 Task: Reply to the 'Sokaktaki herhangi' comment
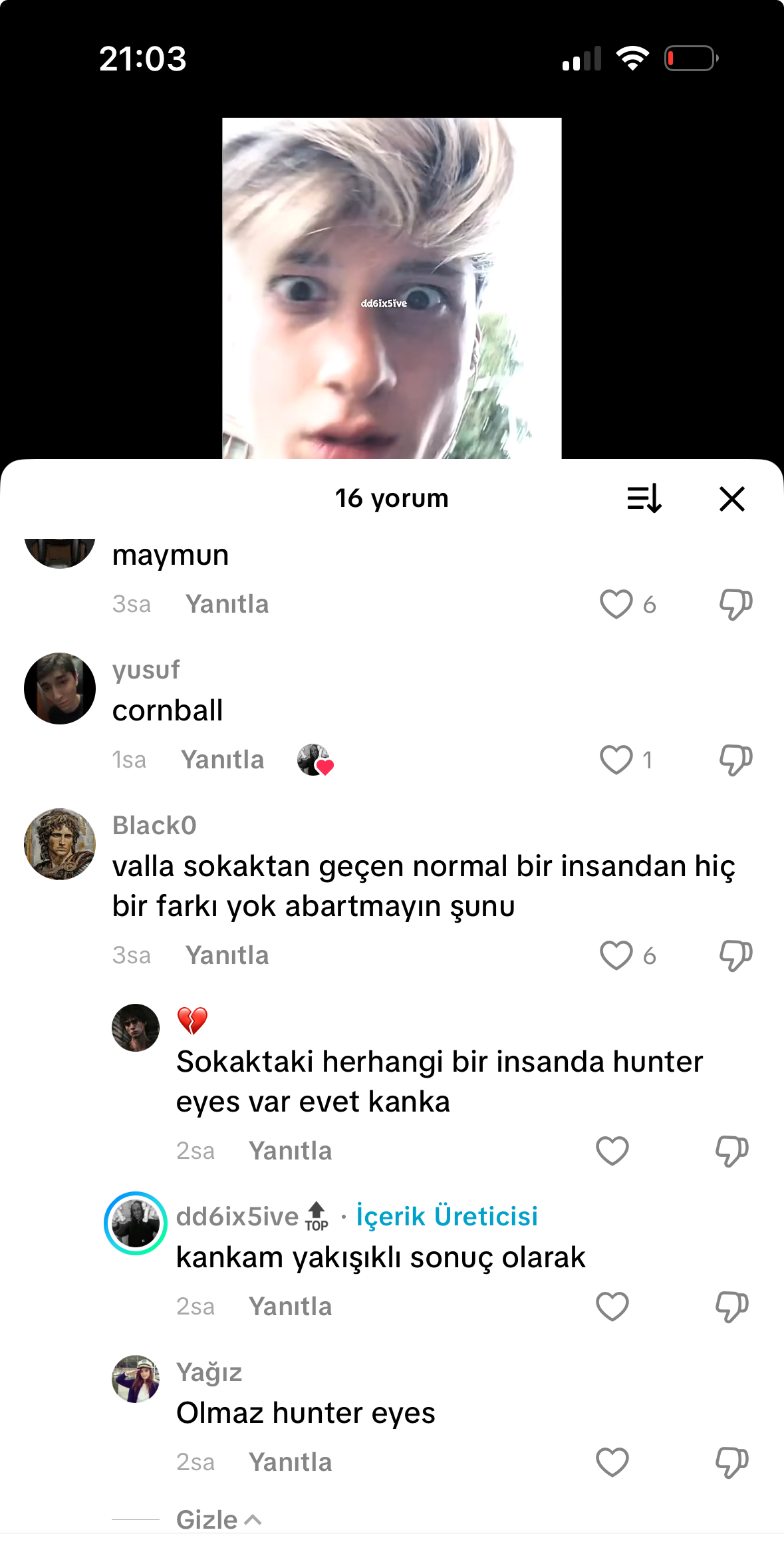tap(290, 1151)
